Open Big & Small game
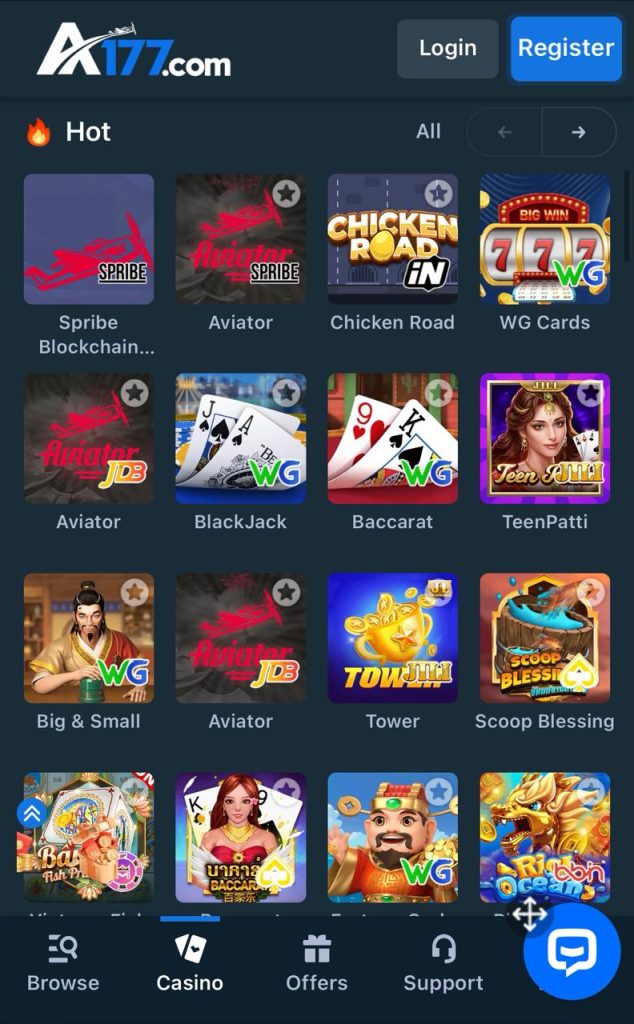Screen dimensions: 634x1024 [x=89, y=637]
